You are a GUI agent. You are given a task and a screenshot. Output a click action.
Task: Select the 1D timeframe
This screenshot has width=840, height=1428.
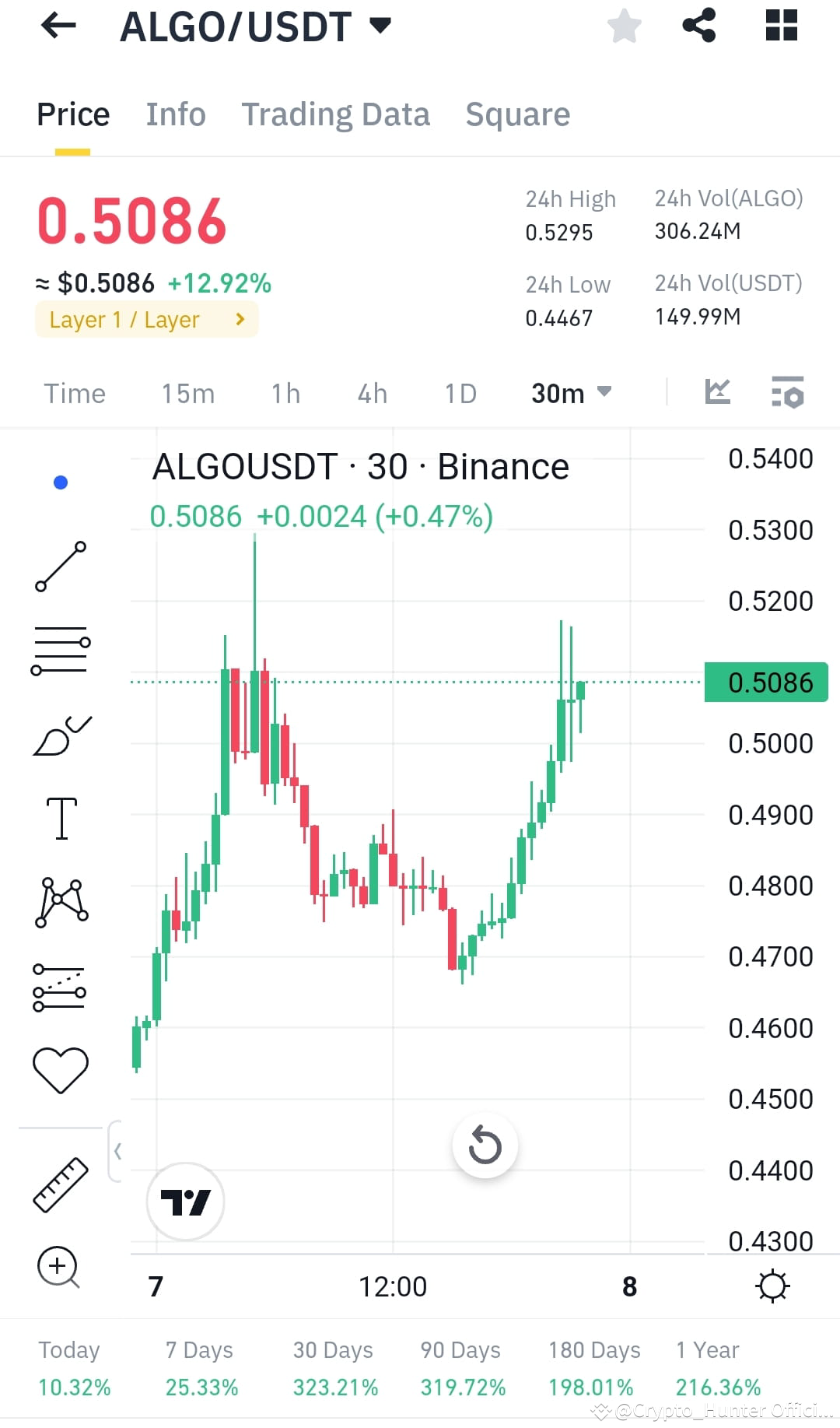point(460,394)
